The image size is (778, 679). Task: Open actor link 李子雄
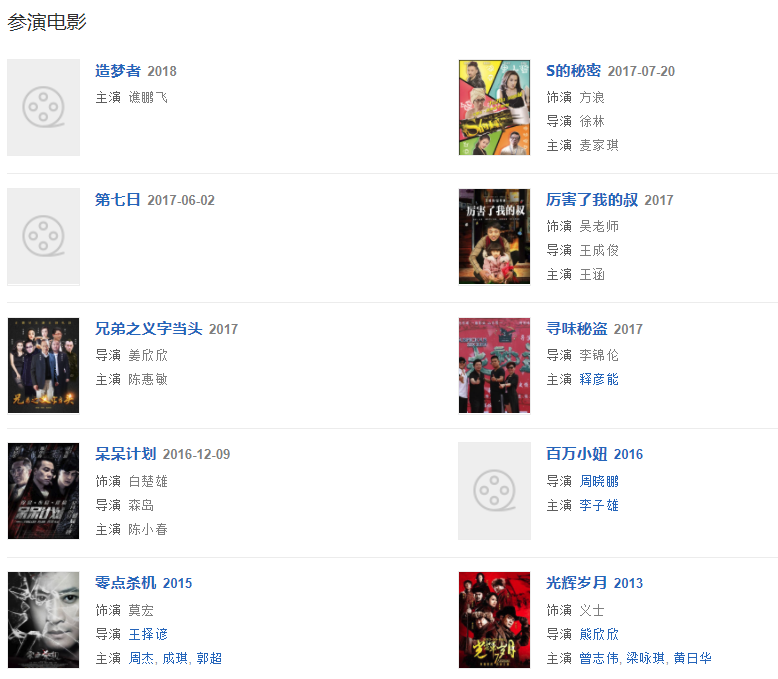(599, 506)
